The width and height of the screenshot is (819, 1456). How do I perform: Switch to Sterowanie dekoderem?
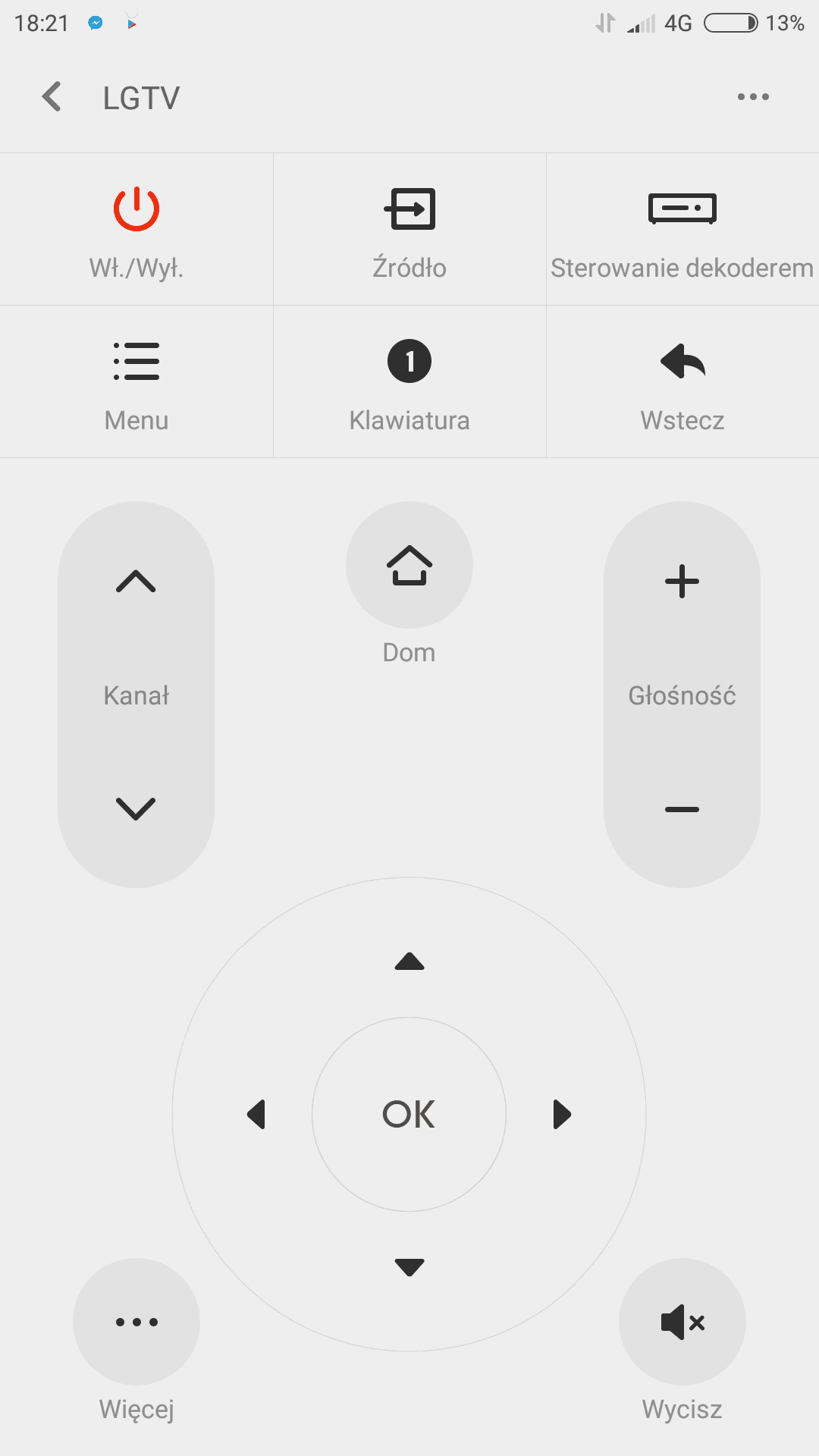pyautogui.click(x=682, y=229)
